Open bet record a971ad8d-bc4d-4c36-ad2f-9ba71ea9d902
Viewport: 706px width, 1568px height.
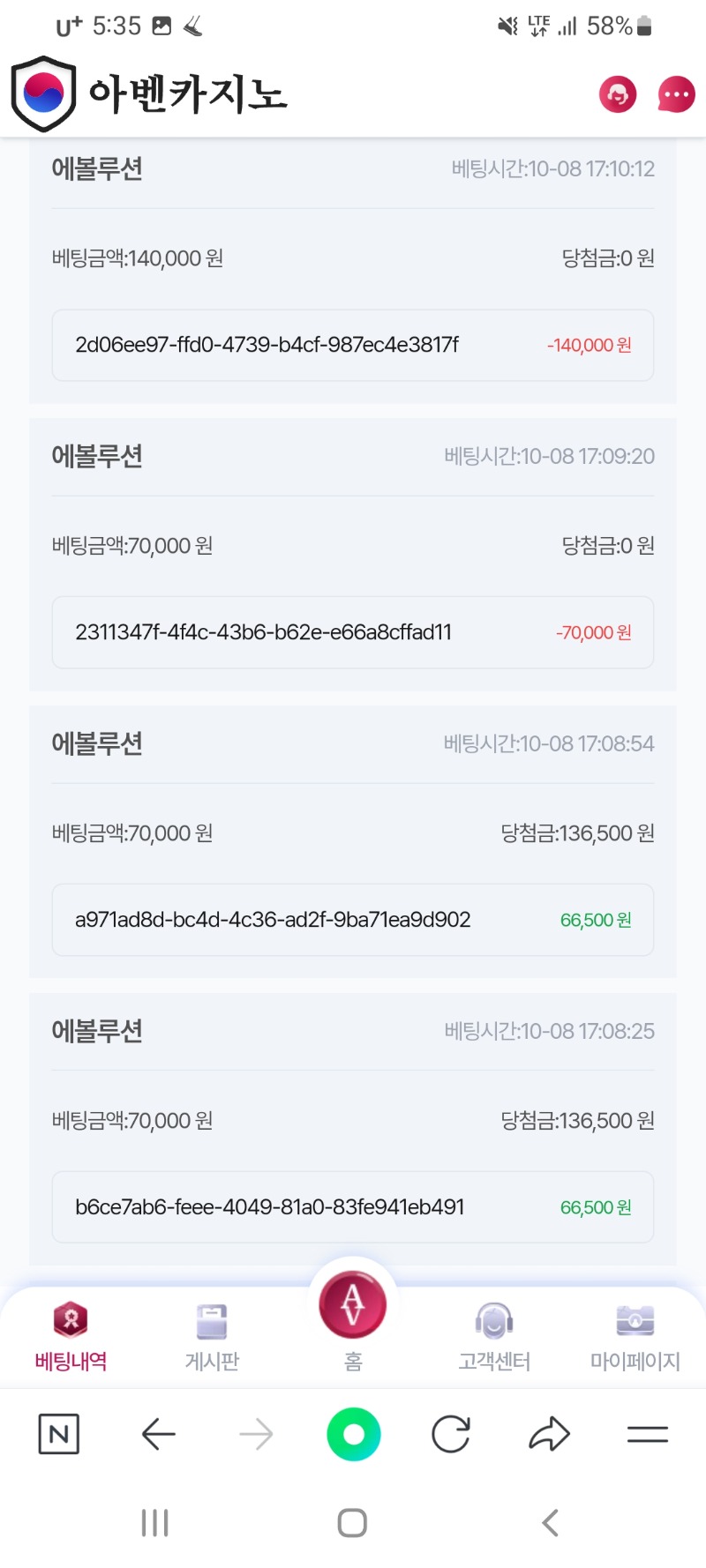[x=353, y=920]
